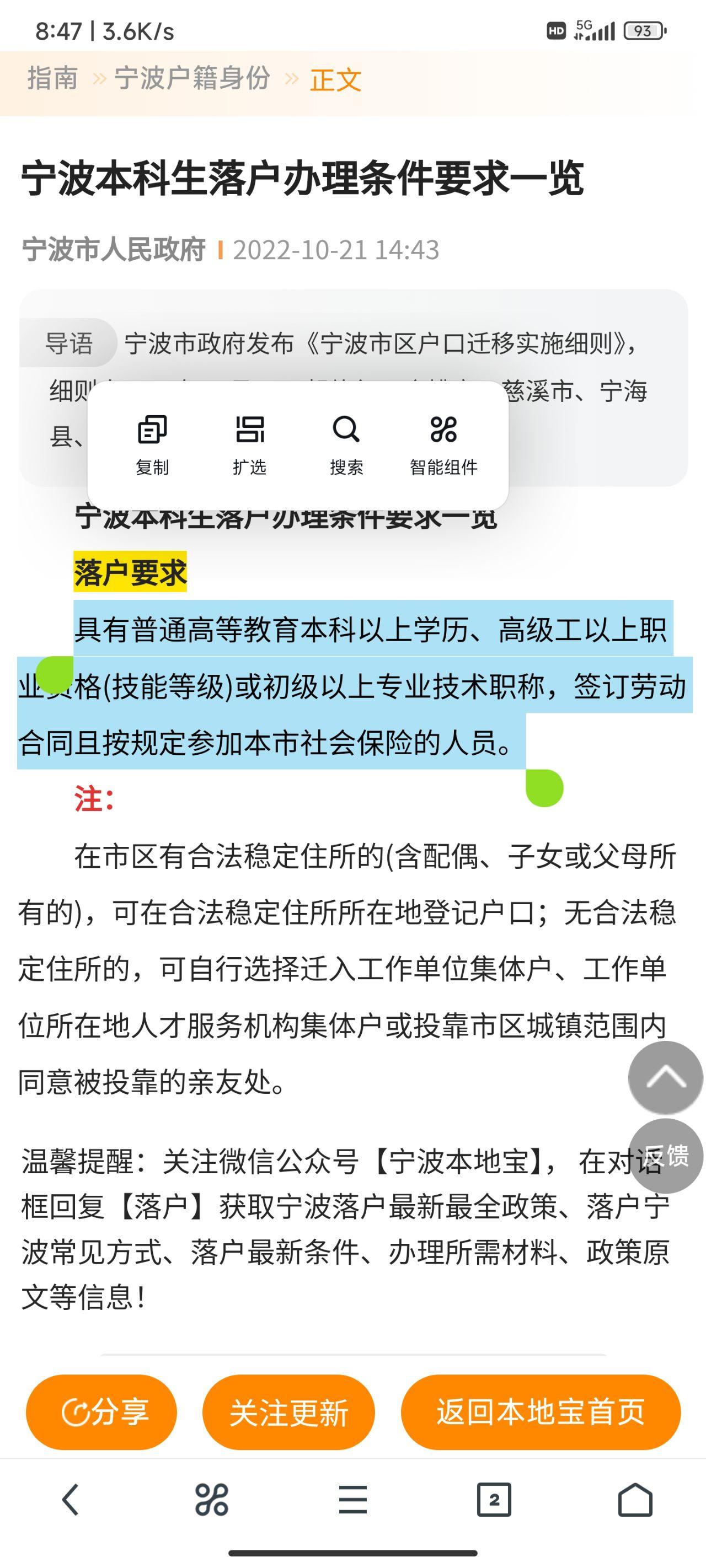This screenshot has height=1568, width=706.
Task: Open the browser smart components icon
Action: click(x=211, y=1499)
